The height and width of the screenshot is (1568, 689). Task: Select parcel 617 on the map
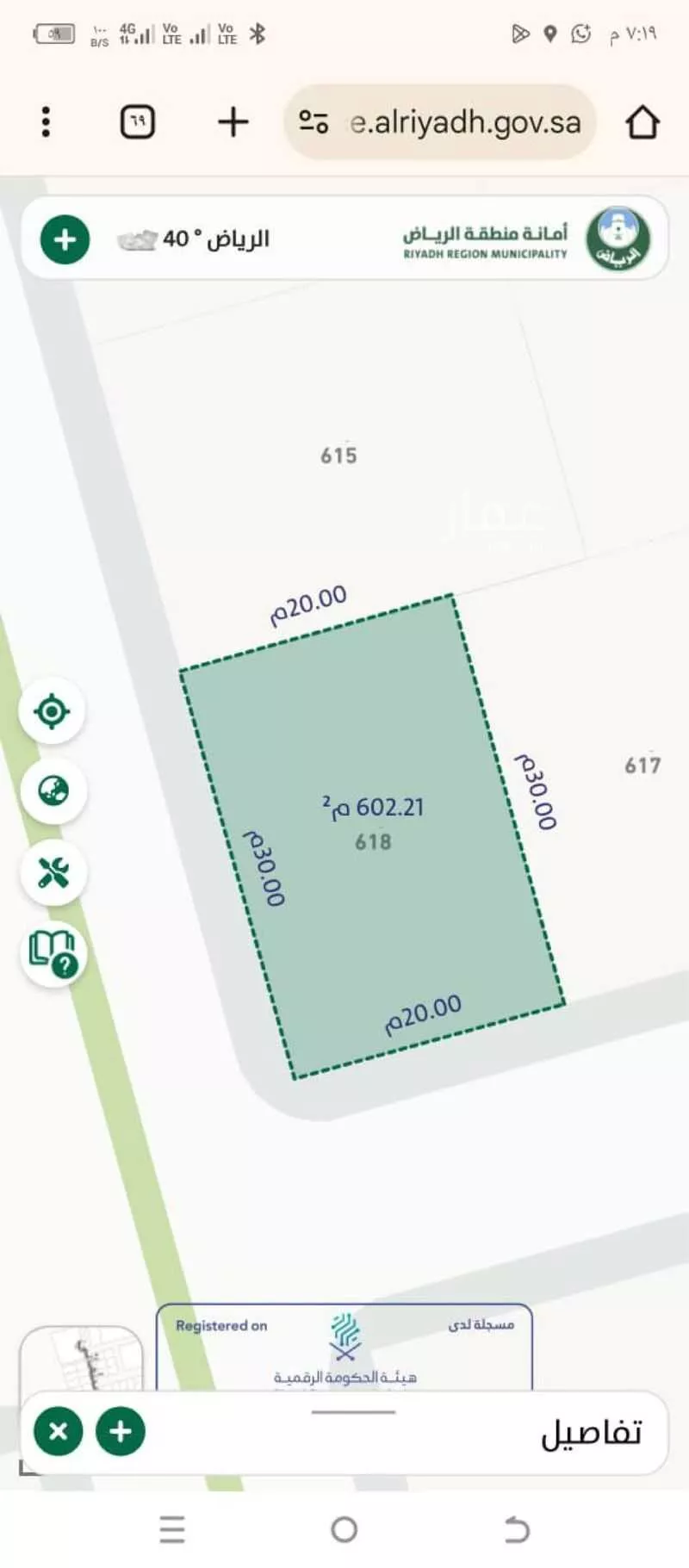[x=642, y=765]
